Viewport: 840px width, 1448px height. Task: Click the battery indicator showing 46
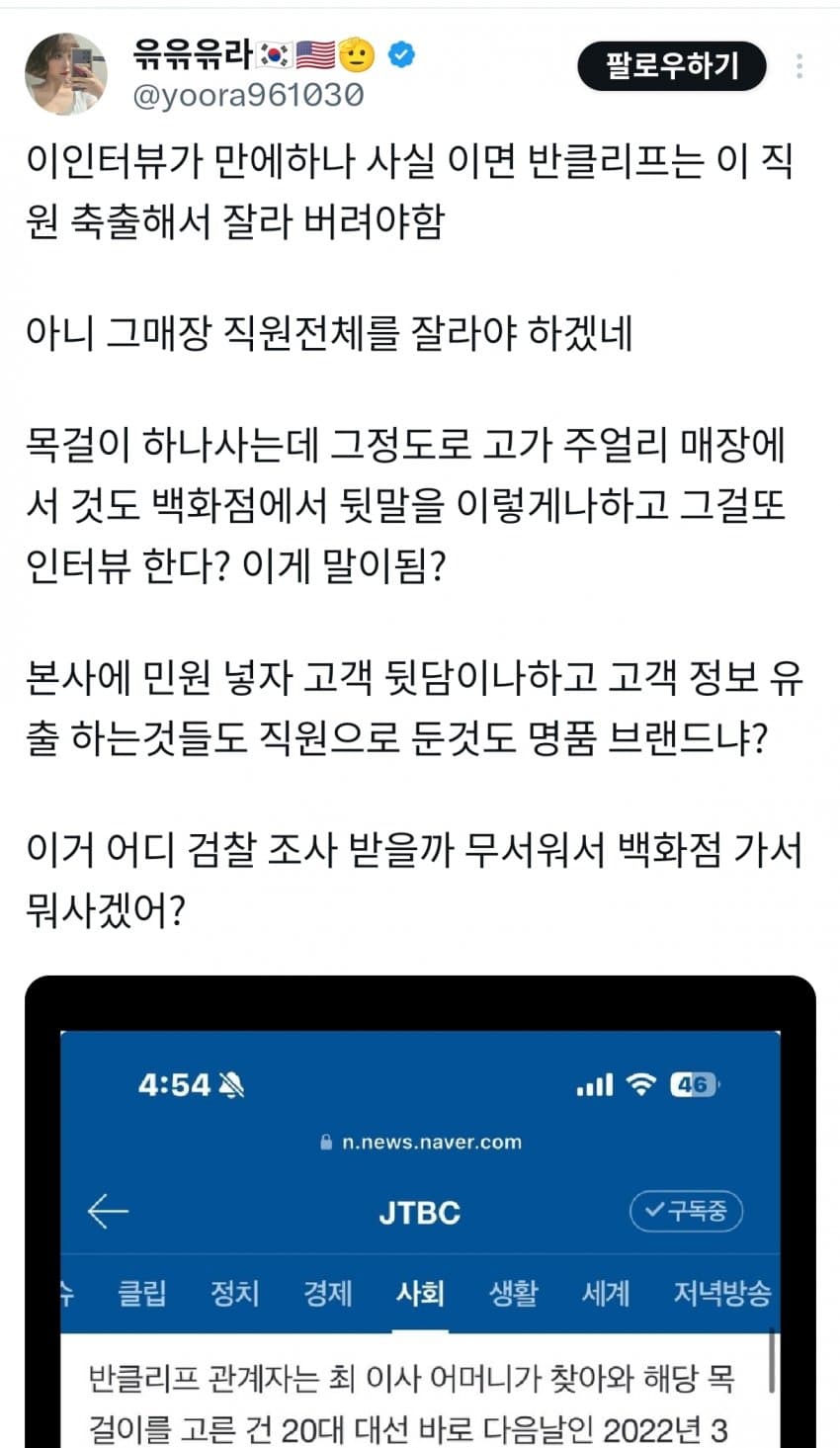(693, 1084)
